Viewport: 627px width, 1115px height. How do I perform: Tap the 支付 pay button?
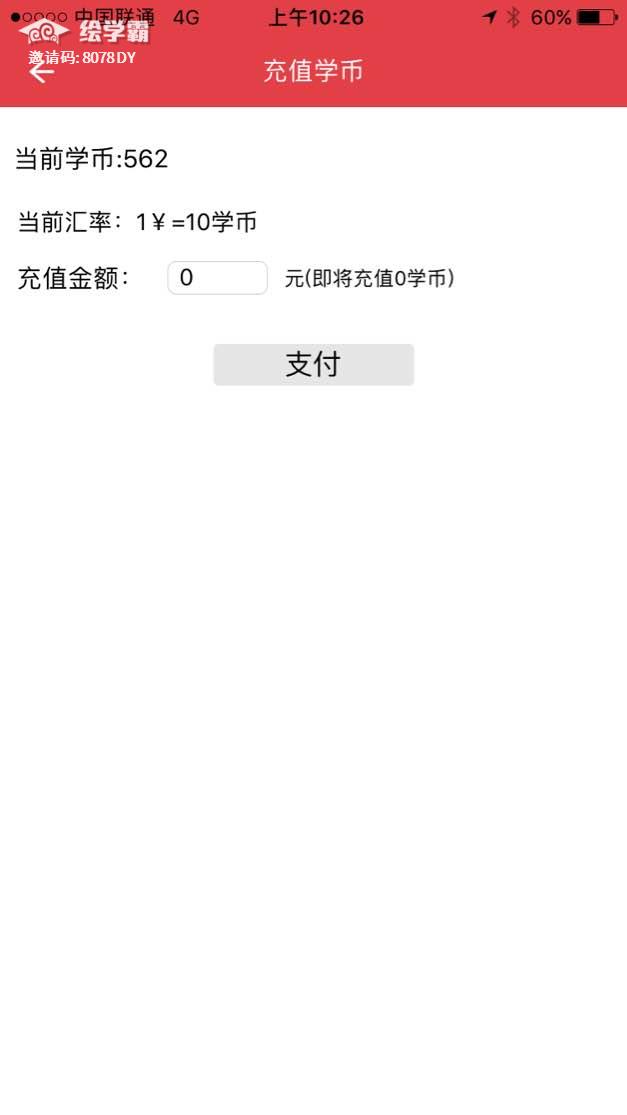[313, 364]
